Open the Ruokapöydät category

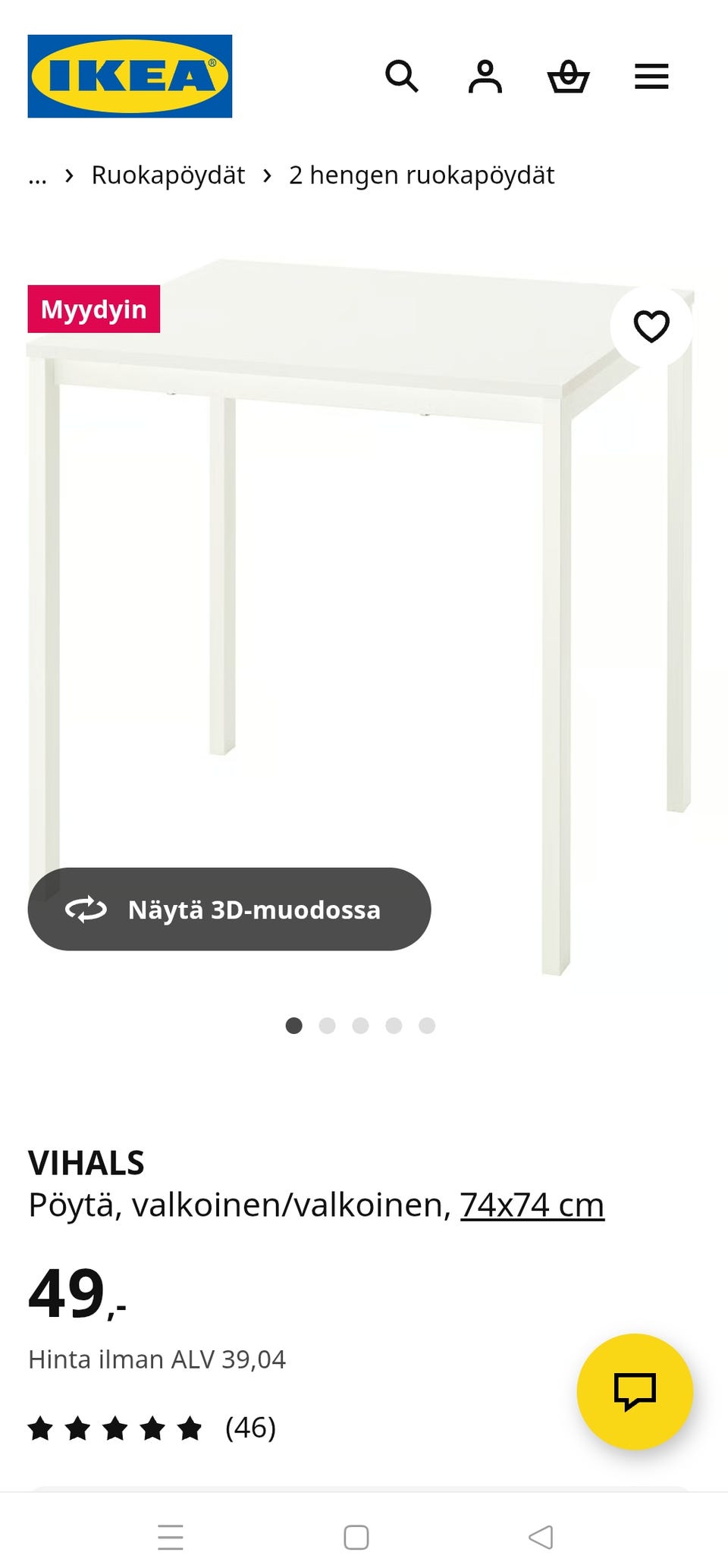pos(168,174)
